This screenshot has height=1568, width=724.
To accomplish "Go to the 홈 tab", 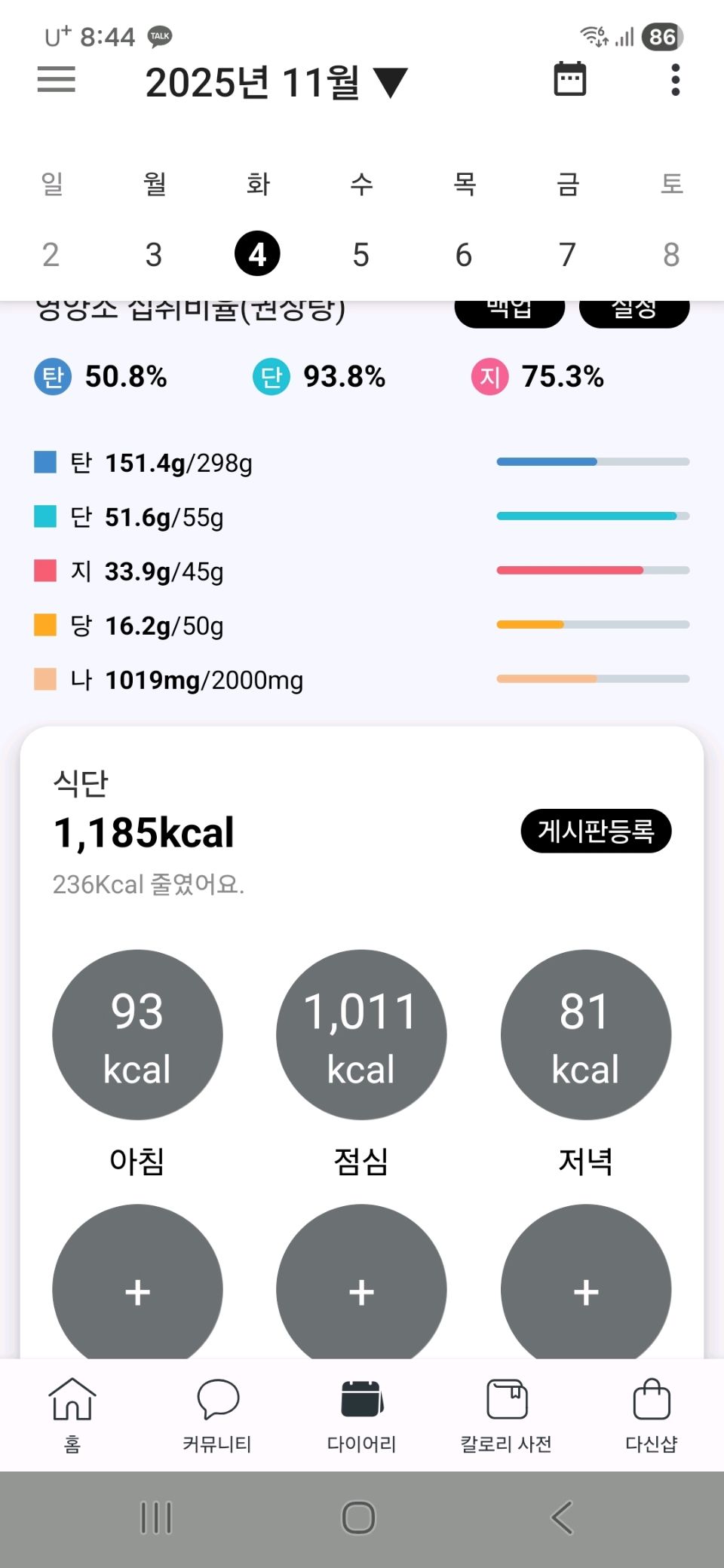I will [x=72, y=1414].
